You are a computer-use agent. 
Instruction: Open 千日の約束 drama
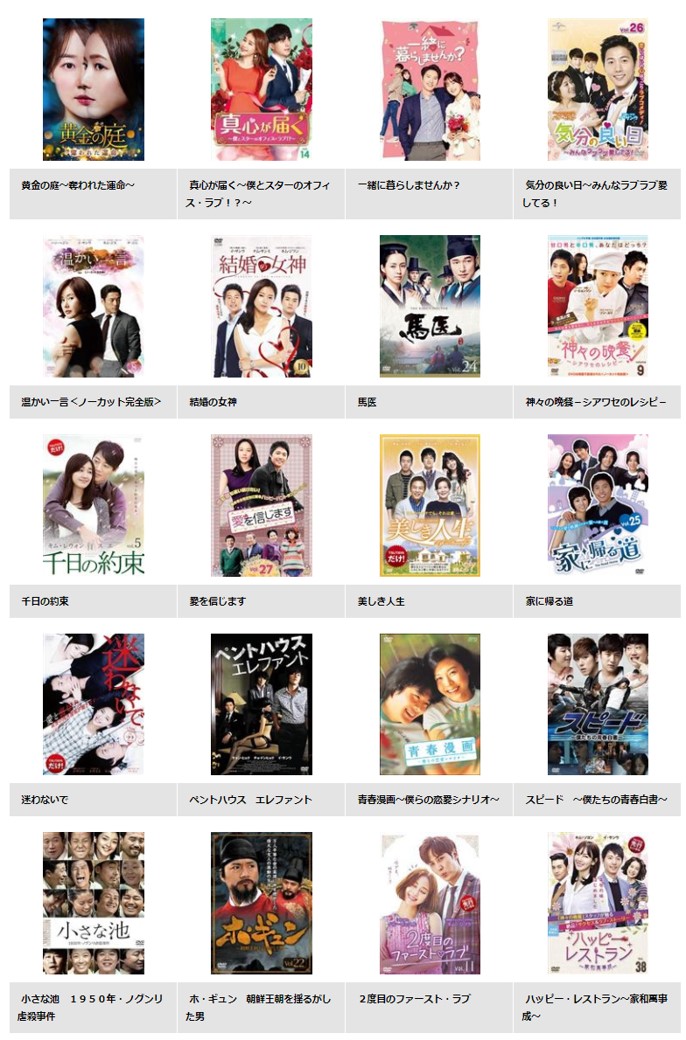pyautogui.click(x=93, y=505)
